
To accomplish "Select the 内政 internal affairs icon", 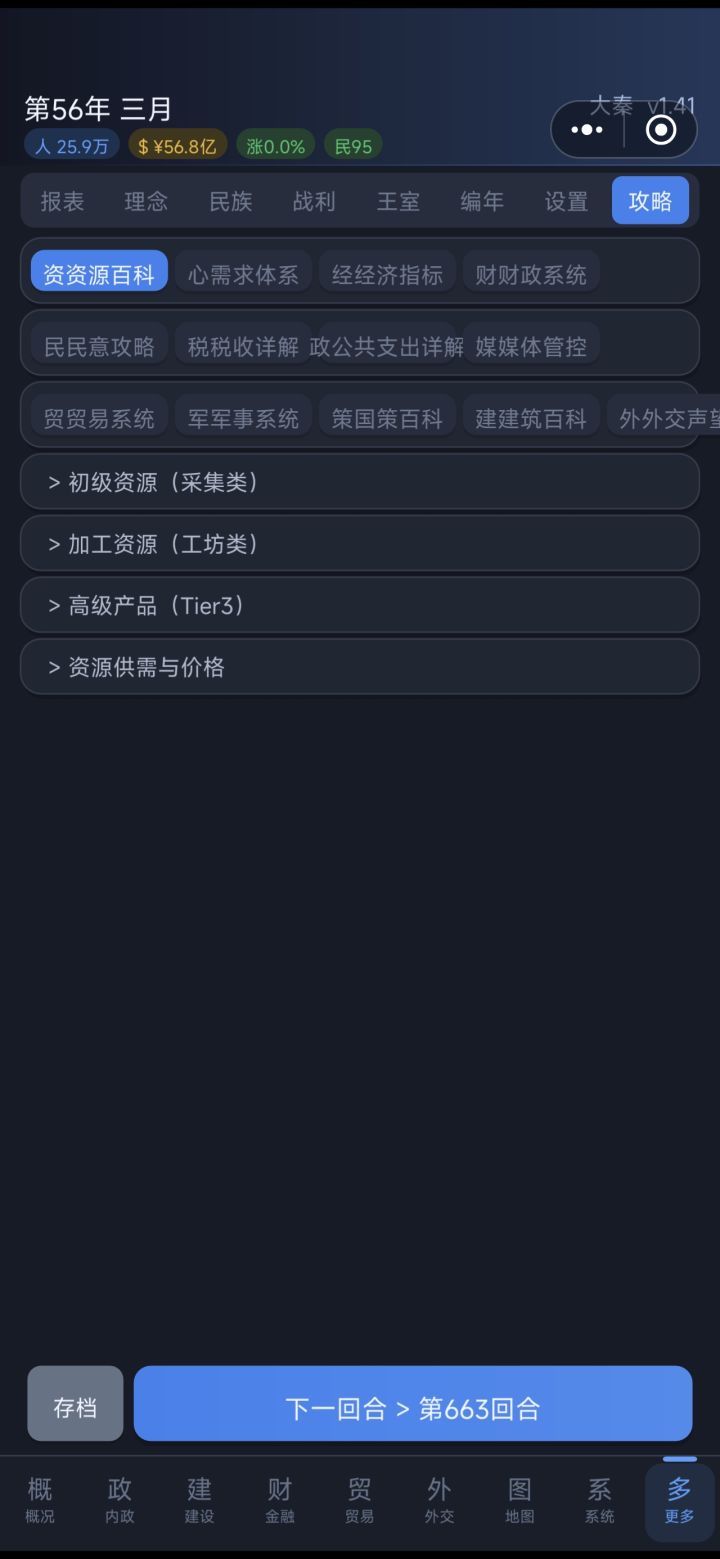I will coord(118,1500).
